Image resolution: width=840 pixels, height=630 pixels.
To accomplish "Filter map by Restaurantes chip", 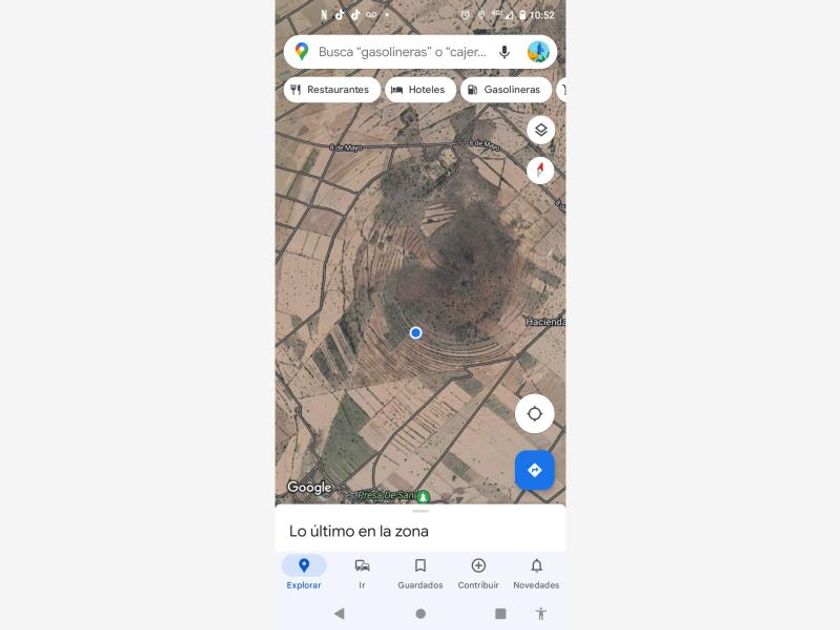I will click(332, 89).
